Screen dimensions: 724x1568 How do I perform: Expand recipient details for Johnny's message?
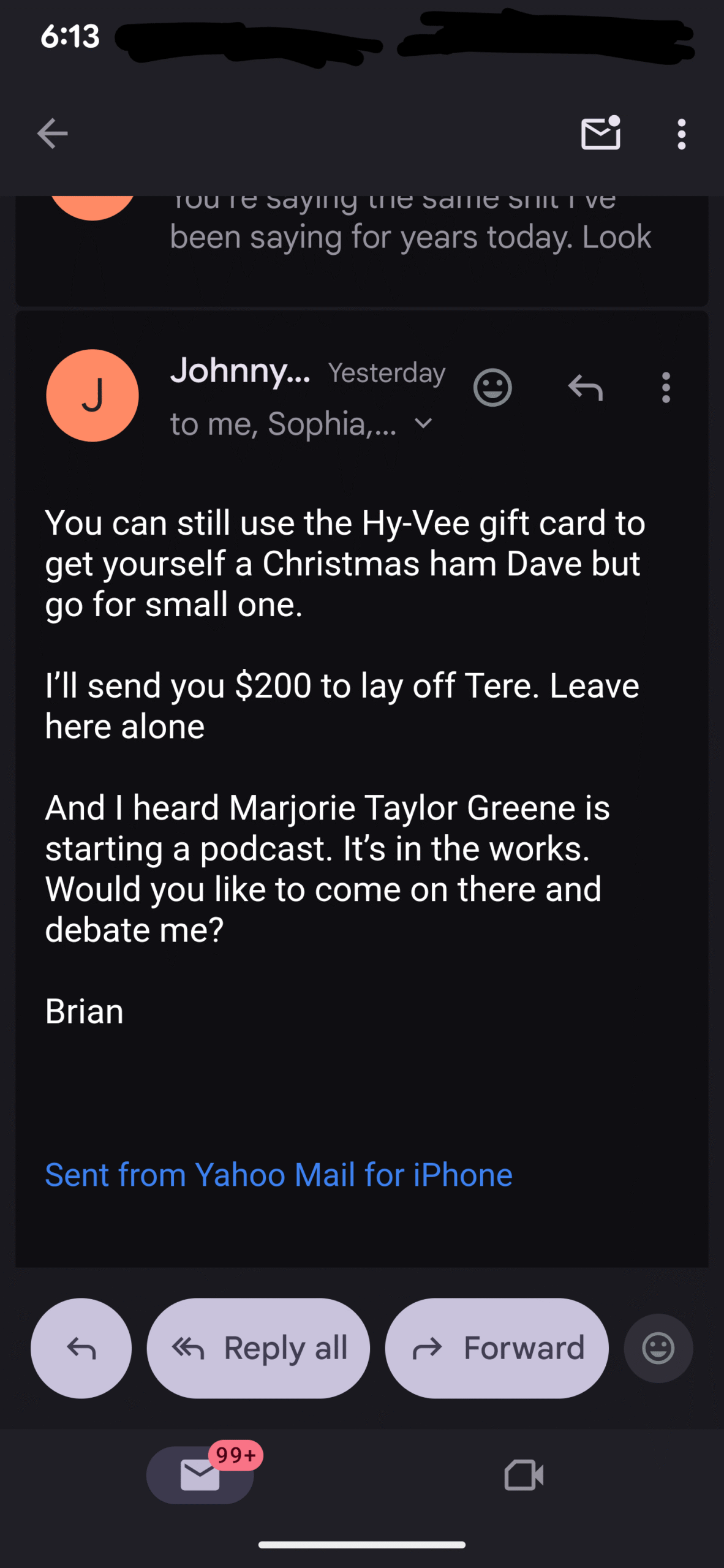(x=424, y=423)
